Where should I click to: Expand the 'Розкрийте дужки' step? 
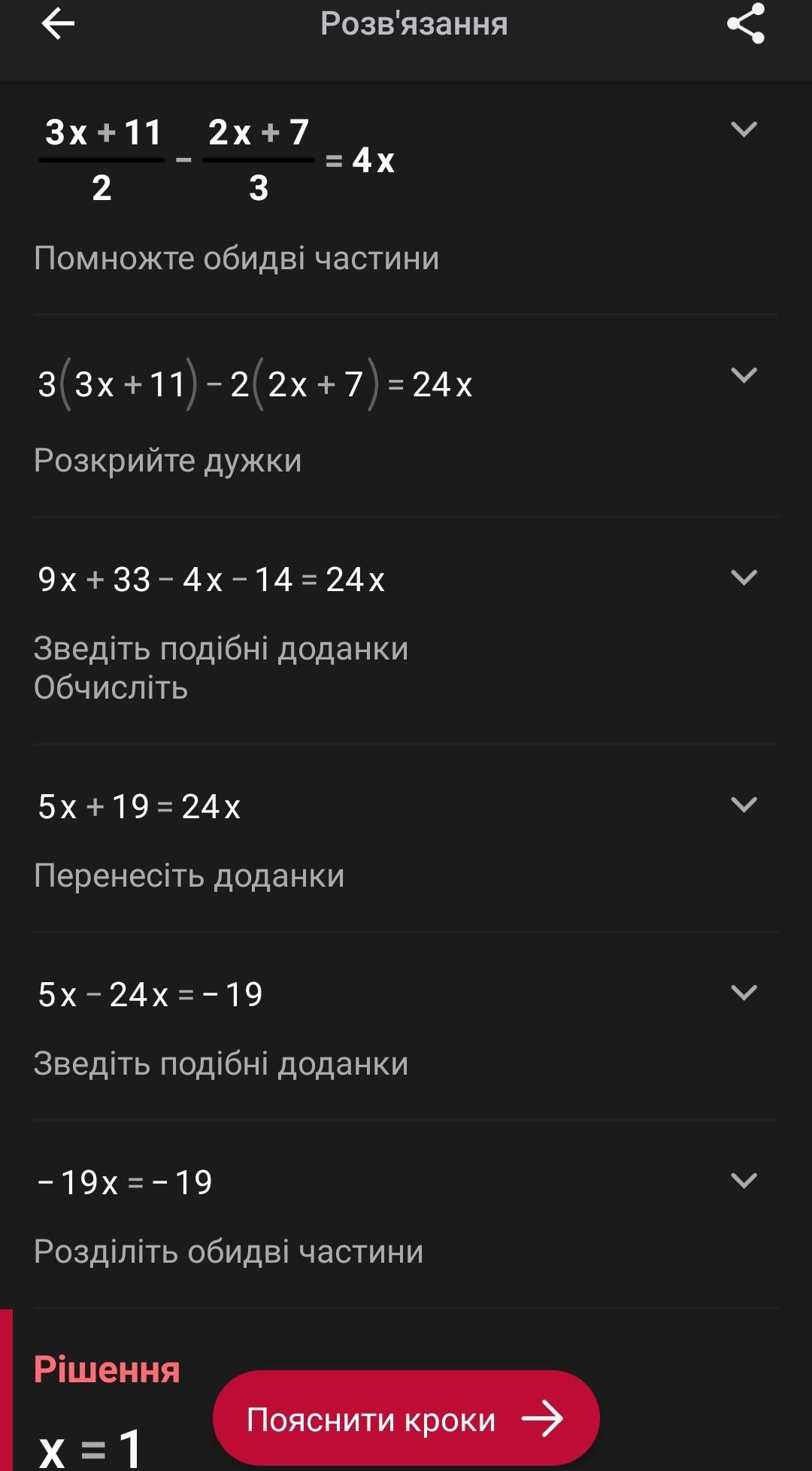744,375
